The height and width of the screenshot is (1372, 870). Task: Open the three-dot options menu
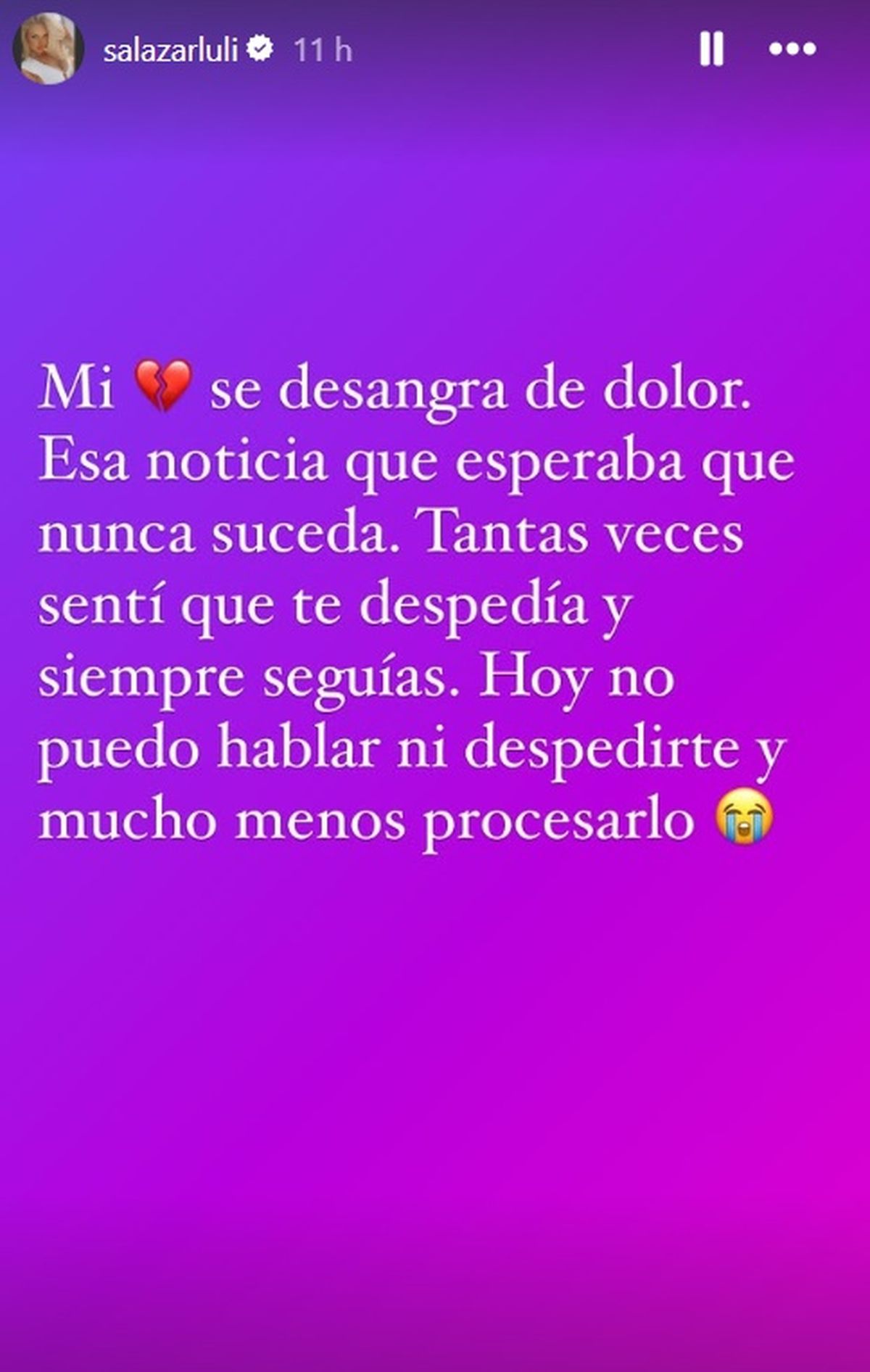click(792, 49)
